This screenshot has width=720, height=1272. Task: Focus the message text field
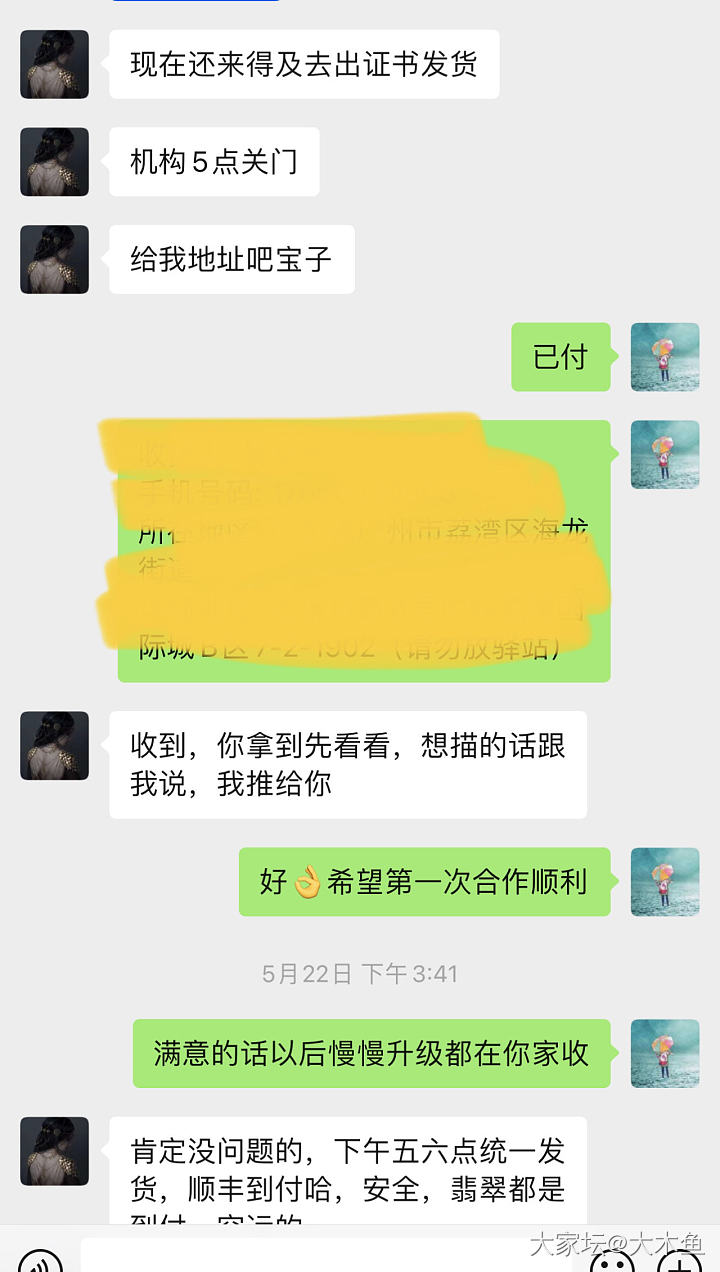(x=330, y=1257)
